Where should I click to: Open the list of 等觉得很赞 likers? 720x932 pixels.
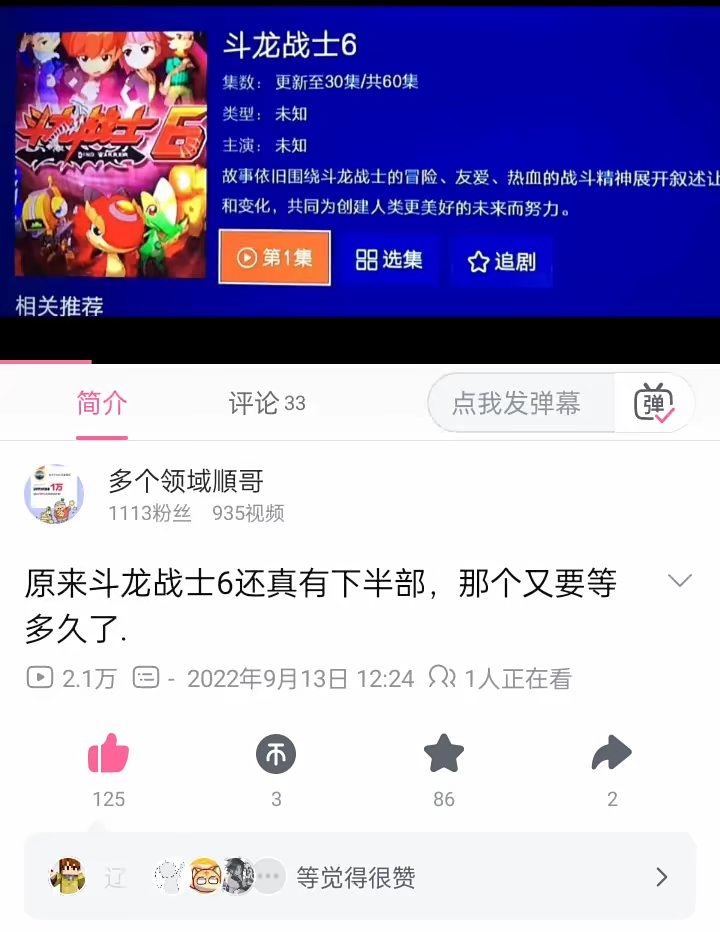360,877
